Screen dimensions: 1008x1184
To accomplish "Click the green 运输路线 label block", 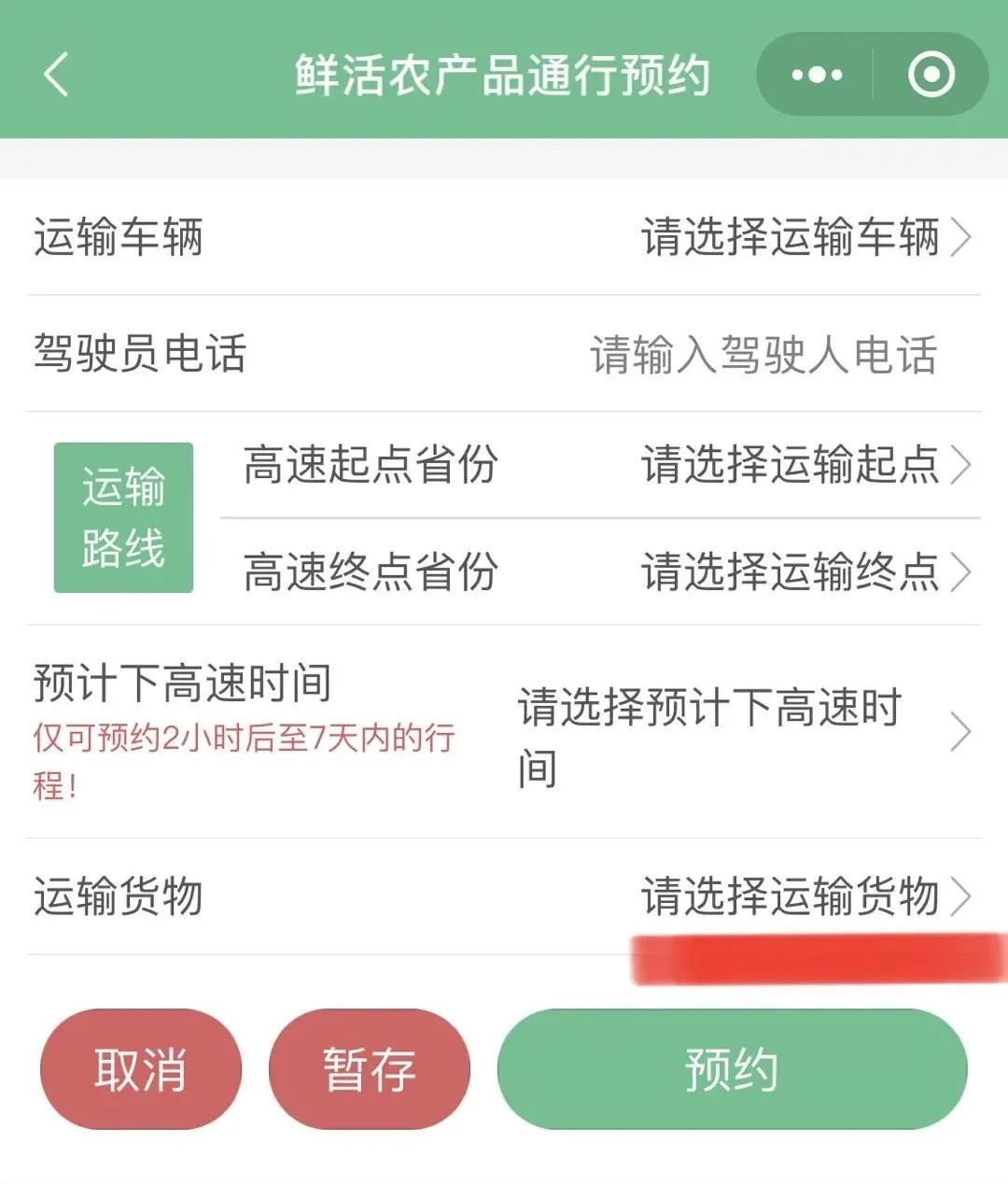I will pos(122,516).
